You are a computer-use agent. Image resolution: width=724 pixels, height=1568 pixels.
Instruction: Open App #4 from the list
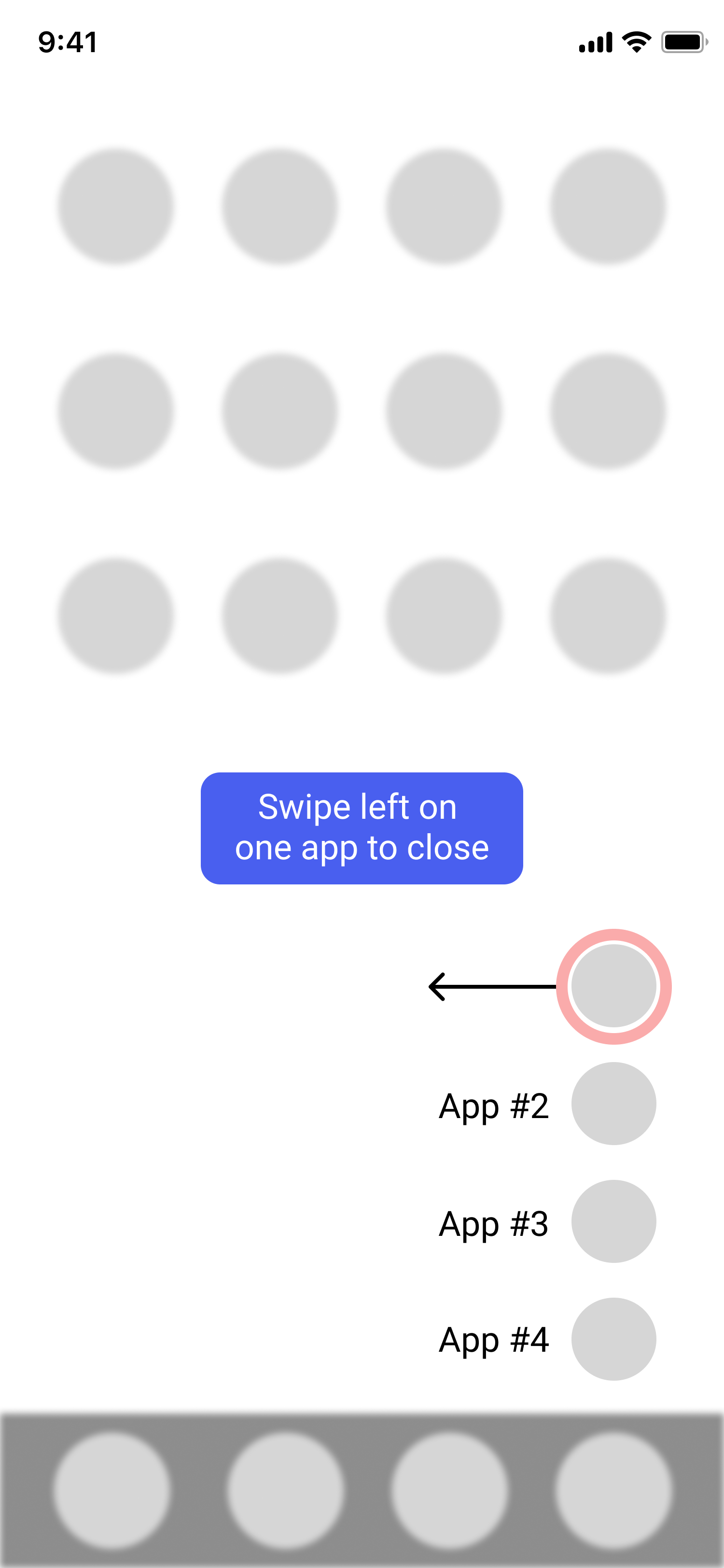(613, 1339)
